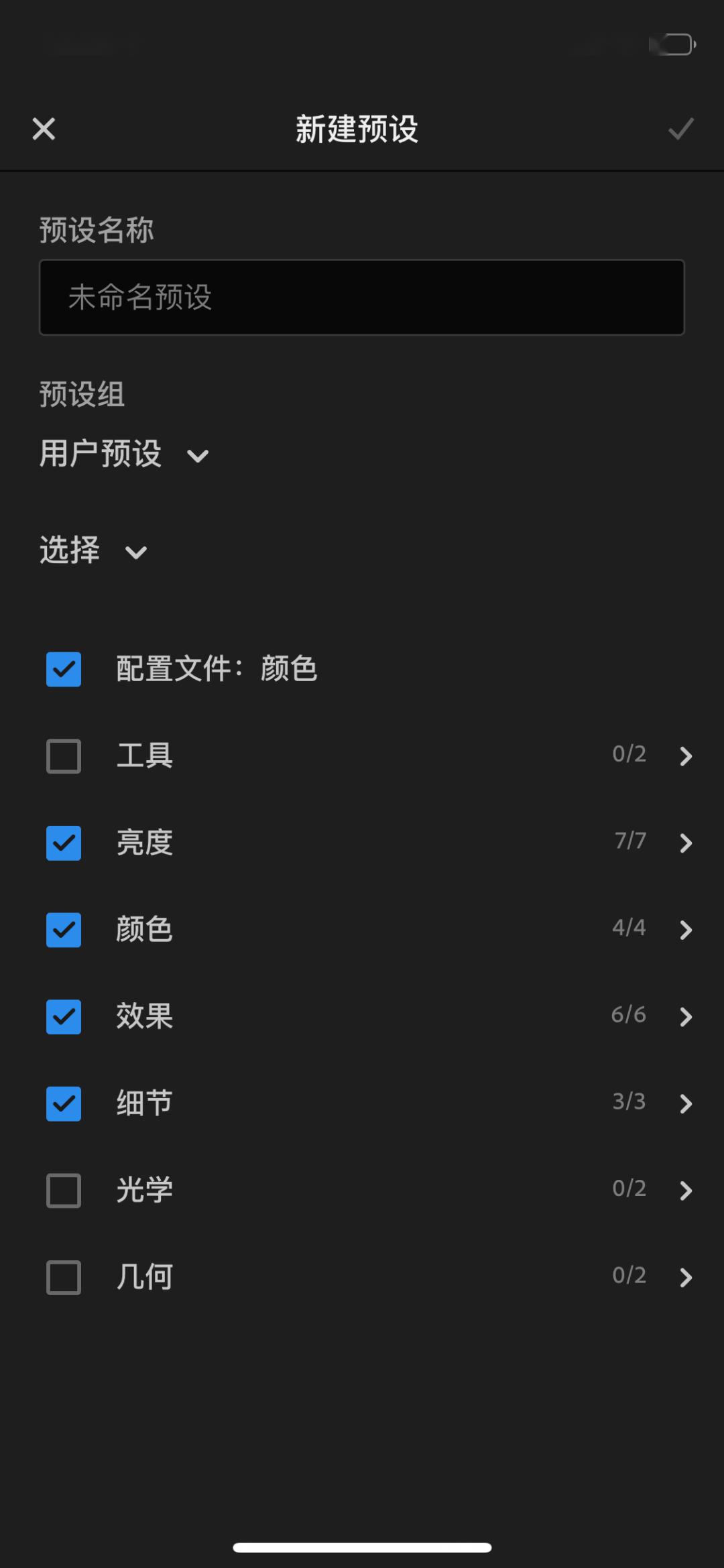Expand 颜色 details via its chevron

(686, 930)
